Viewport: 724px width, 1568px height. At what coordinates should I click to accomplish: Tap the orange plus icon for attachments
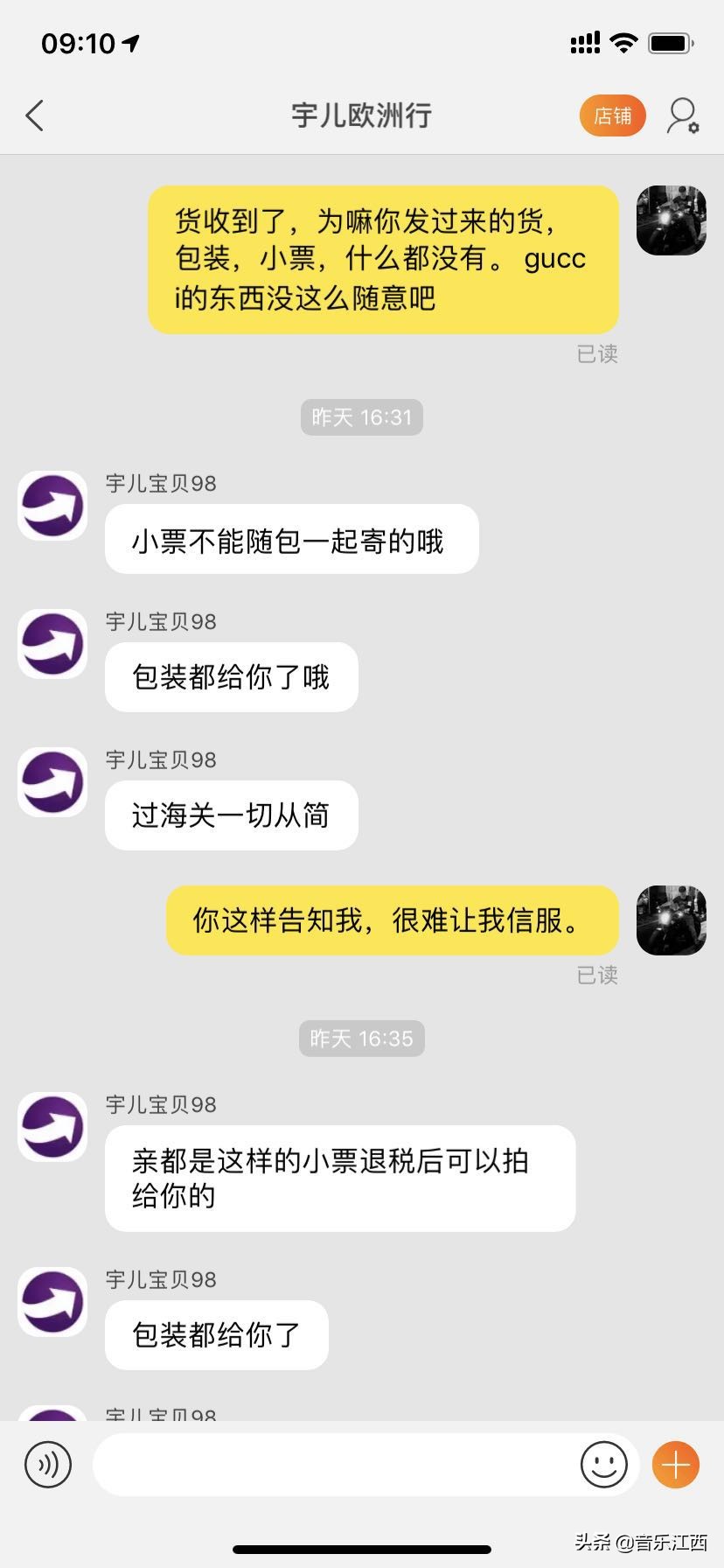[x=673, y=1464]
